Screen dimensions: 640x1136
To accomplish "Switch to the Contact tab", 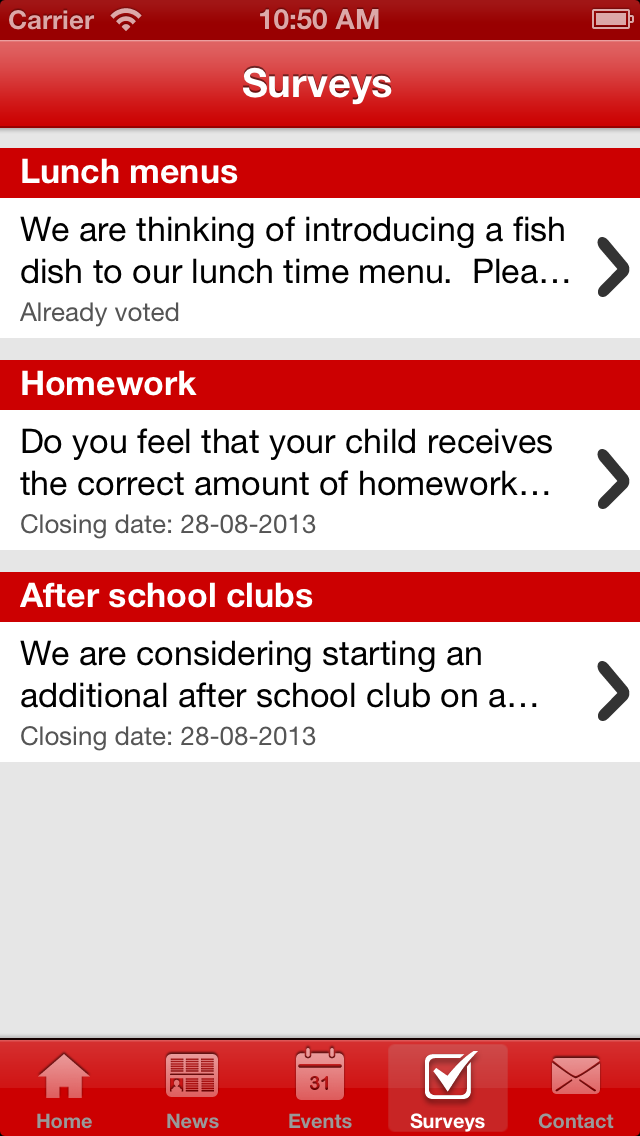I will coord(576,1090).
